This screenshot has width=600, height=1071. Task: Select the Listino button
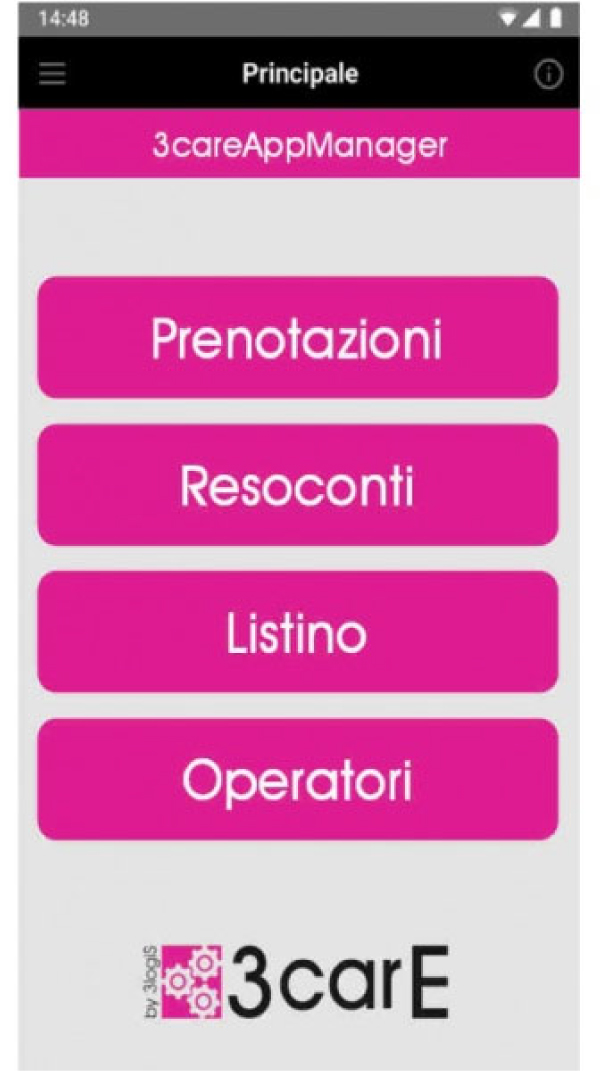pos(298,632)
